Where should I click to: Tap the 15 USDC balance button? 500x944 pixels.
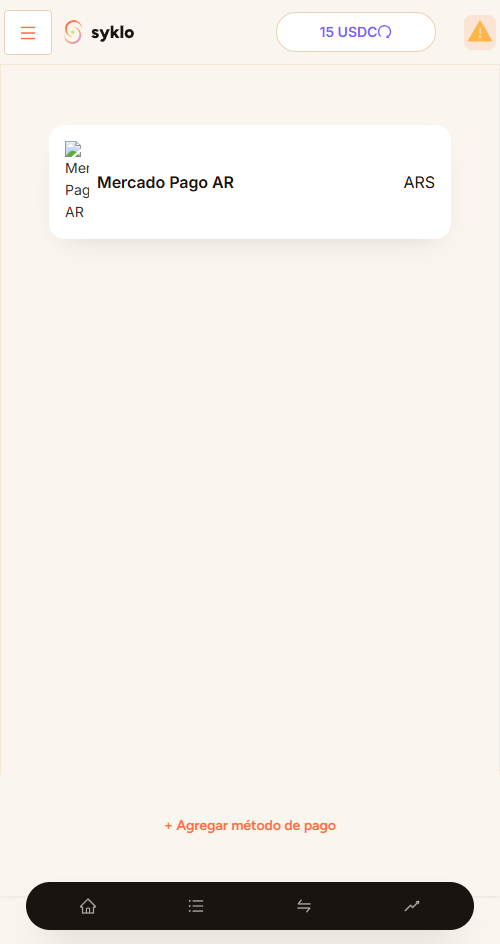click(356, 32)
